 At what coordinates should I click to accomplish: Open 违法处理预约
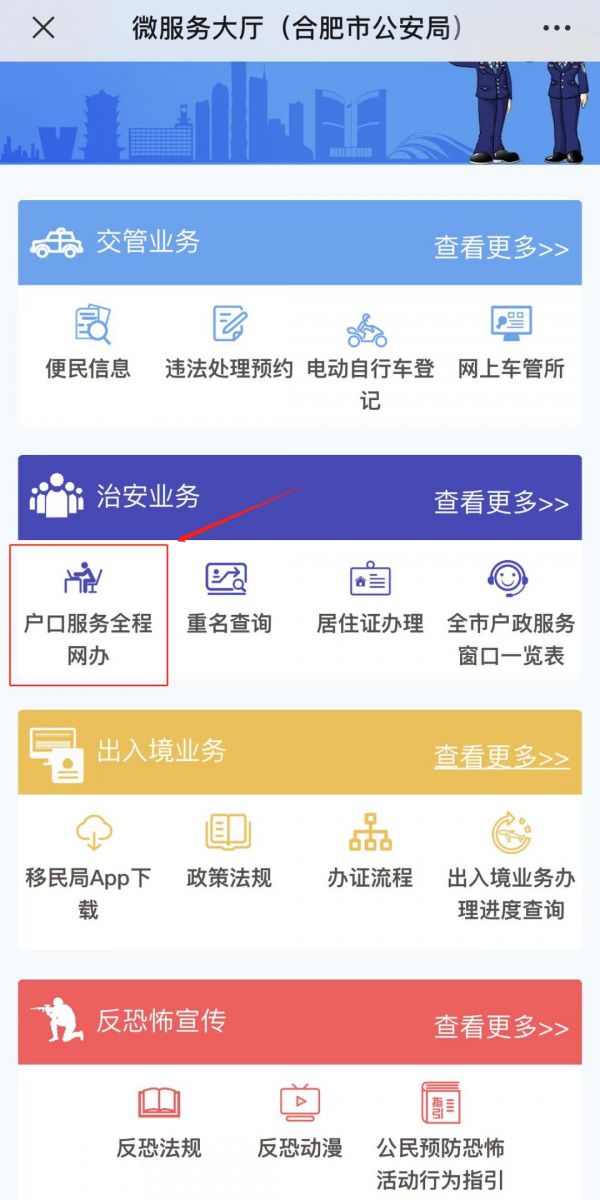[x=229, y=345]
